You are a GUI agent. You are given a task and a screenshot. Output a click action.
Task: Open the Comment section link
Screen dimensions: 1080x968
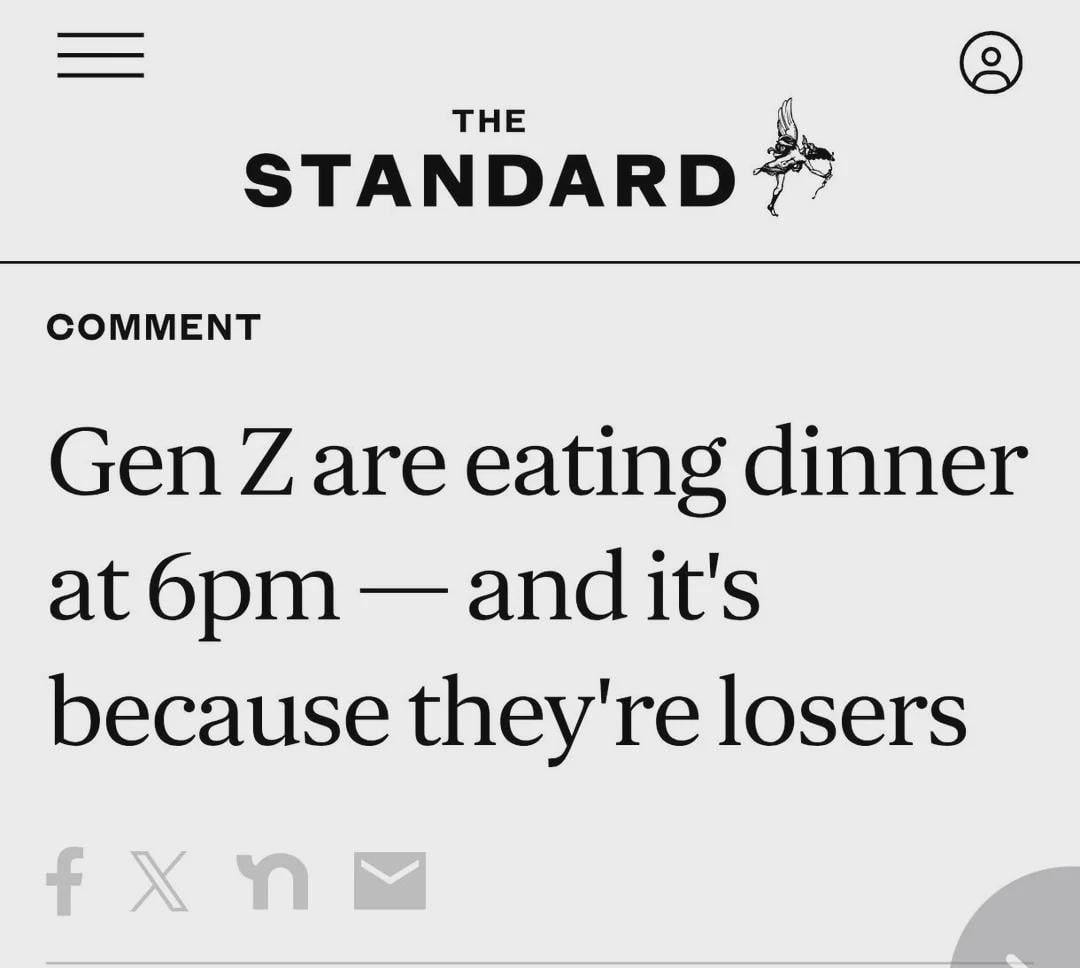(153, 327)
